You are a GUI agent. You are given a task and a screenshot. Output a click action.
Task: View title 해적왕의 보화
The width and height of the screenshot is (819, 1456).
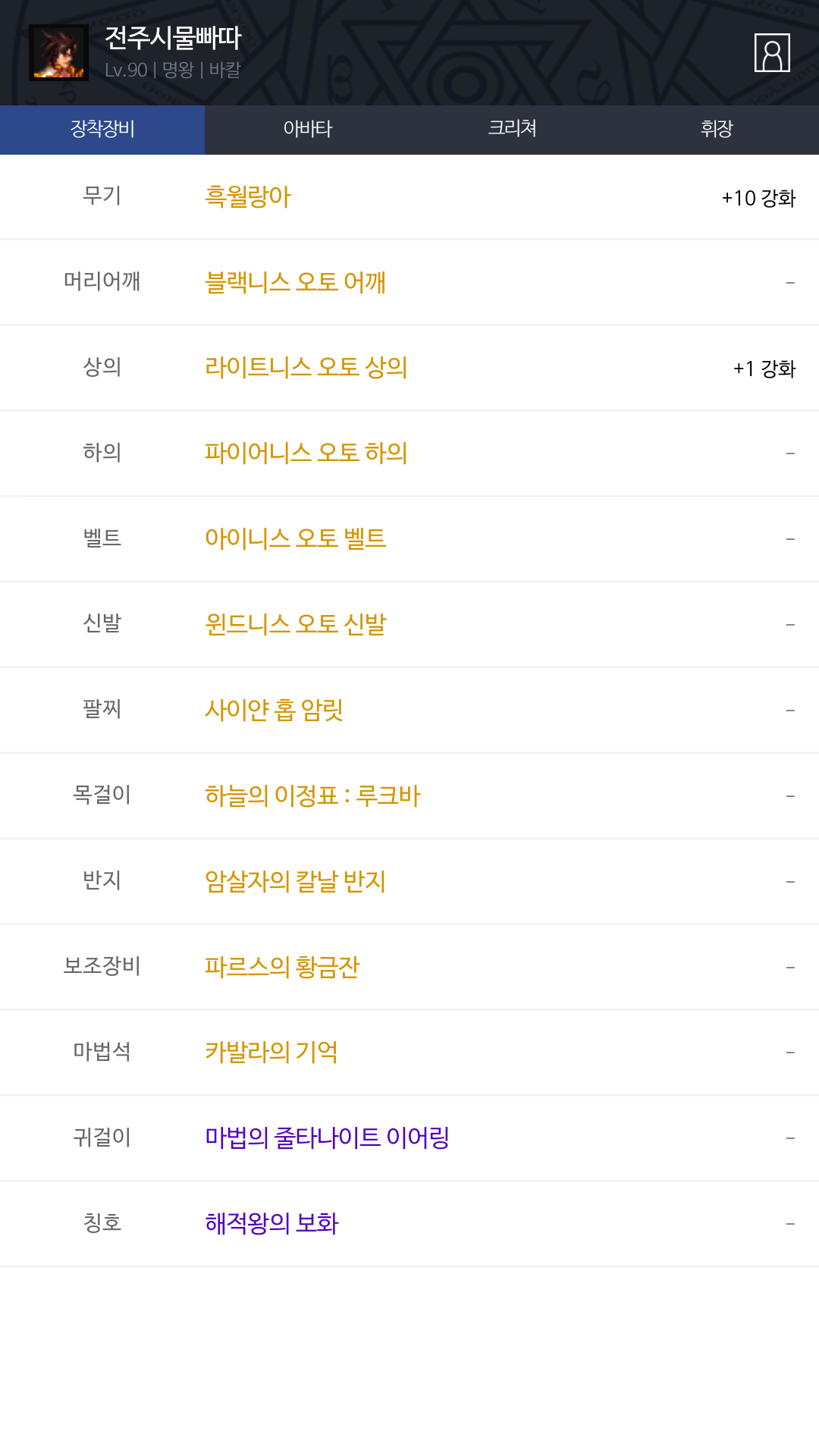point(271,1224)
